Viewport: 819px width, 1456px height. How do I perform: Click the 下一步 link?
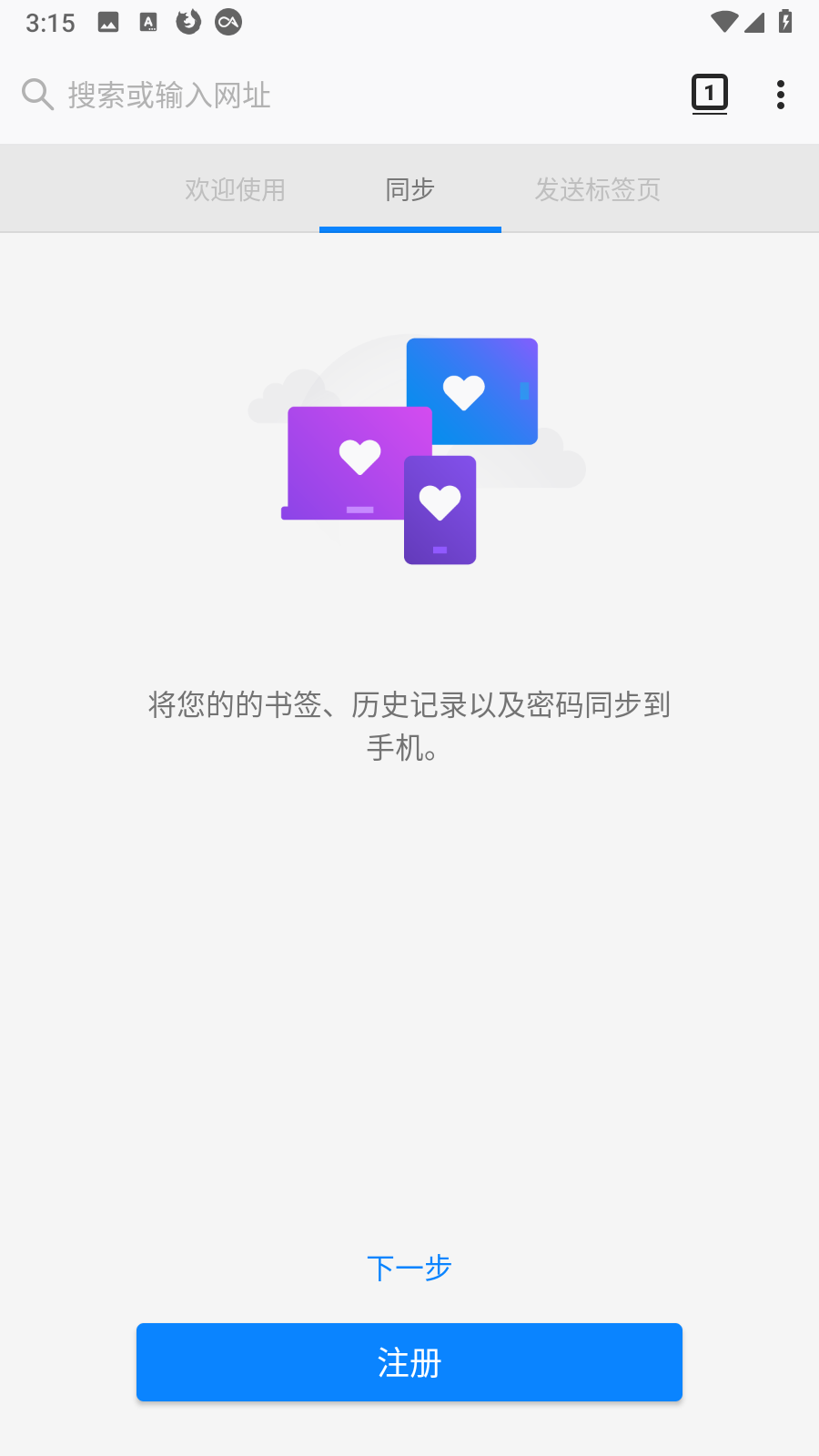(409, 1266)
